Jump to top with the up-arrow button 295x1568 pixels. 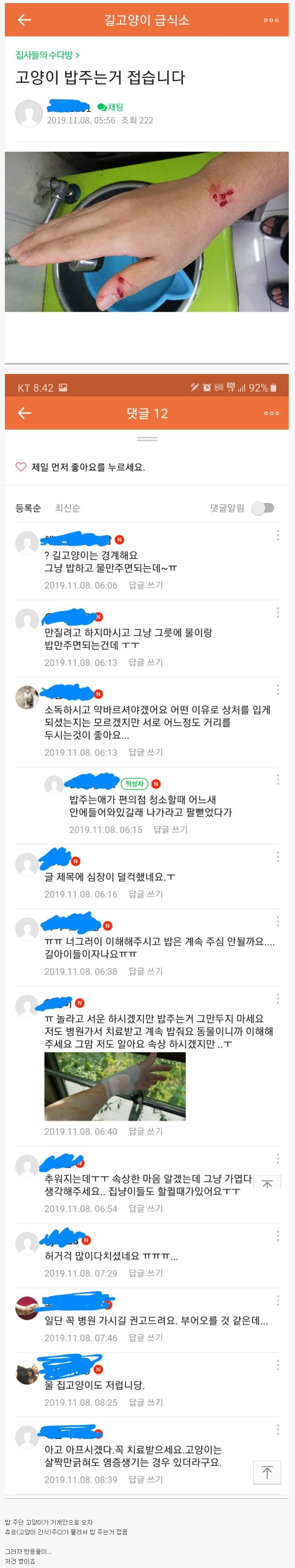tap(267, 1472)
